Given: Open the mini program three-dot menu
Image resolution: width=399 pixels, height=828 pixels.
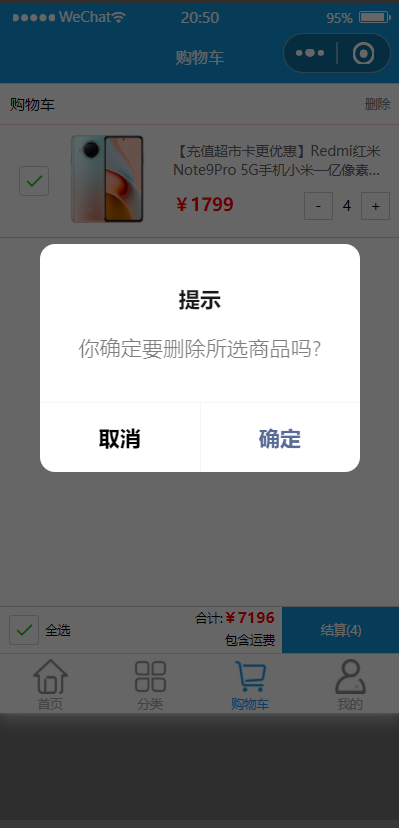Looking at the screenshot, I should (x=310, y=53).
